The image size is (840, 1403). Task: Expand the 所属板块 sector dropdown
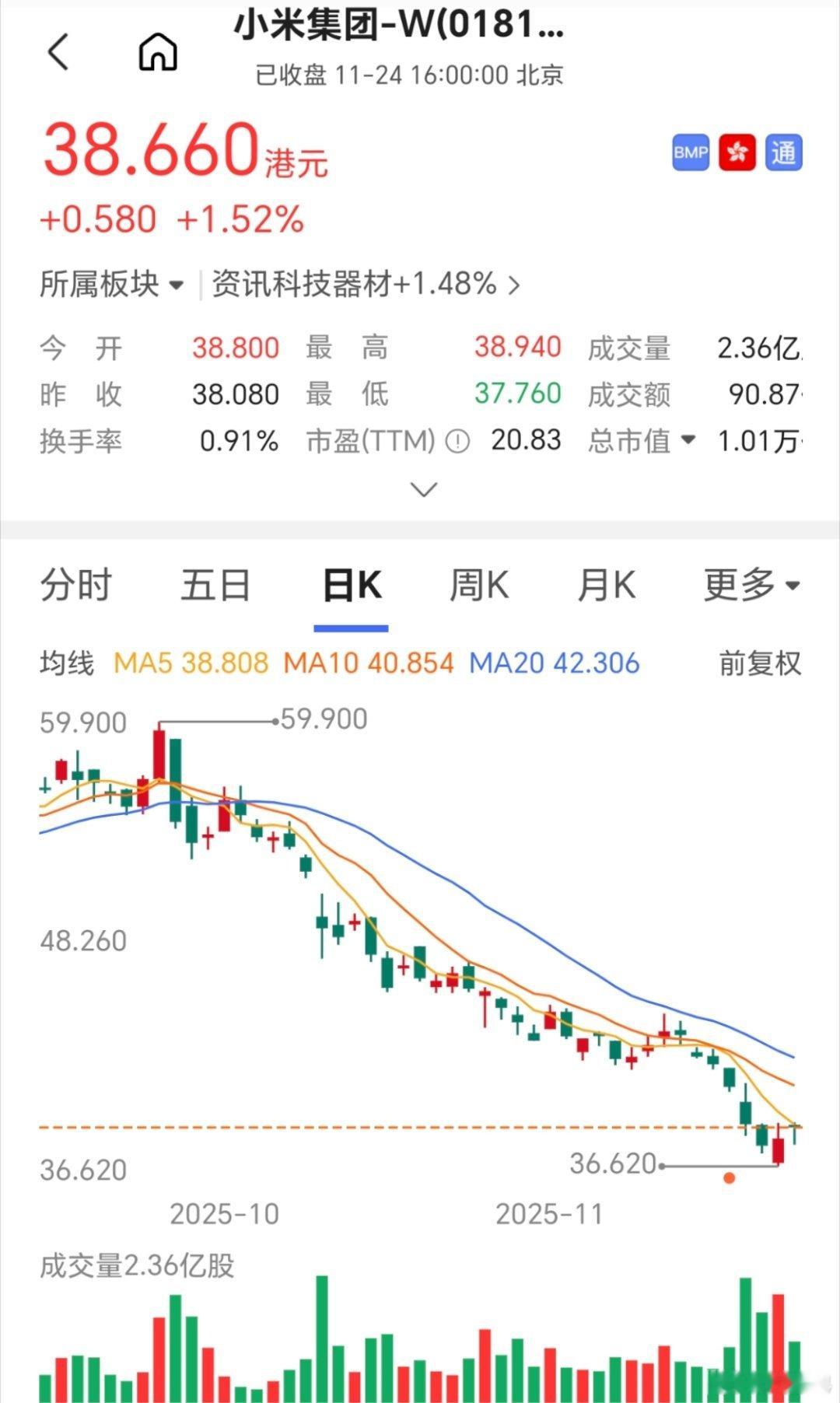pyautogui.click(x=112, y=285)
